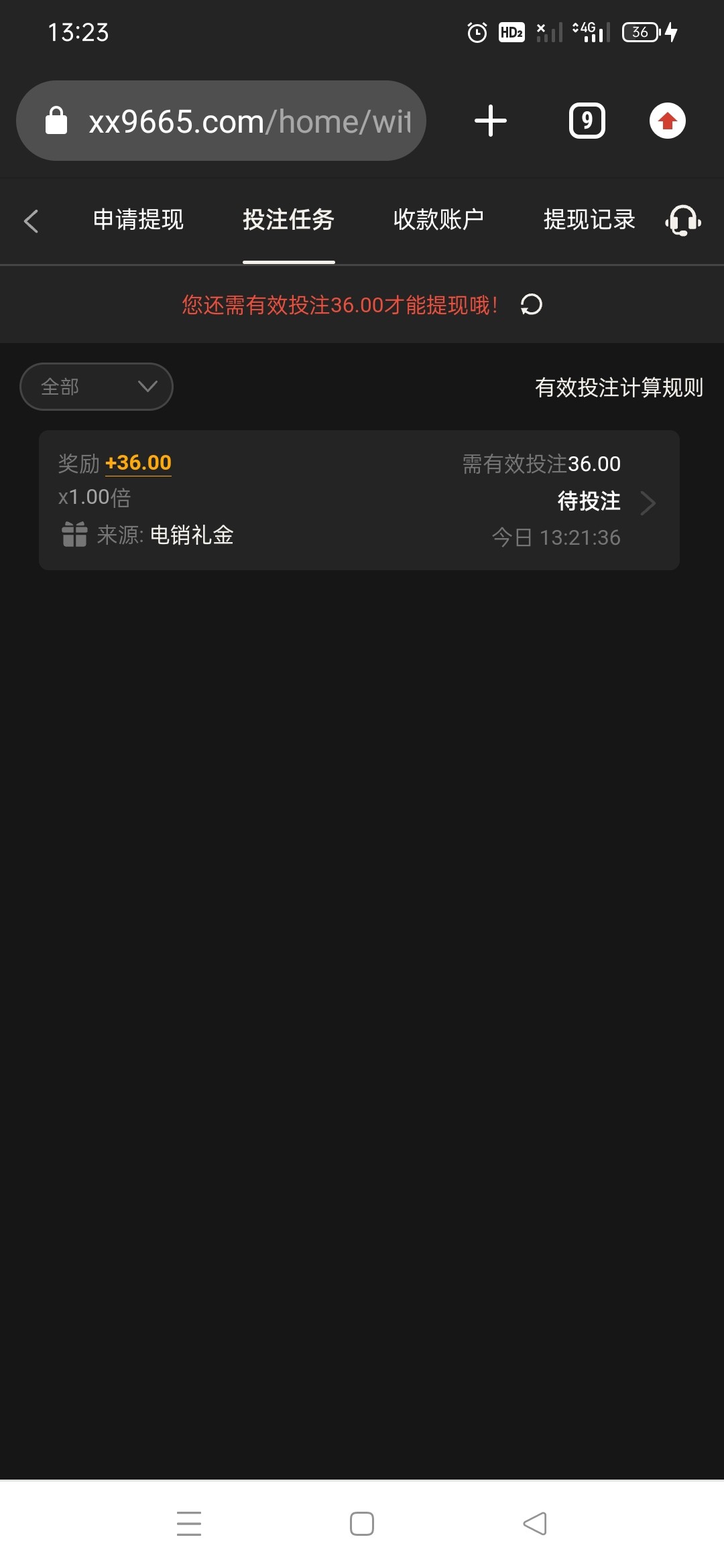Add a new browser tab
Screen dimensions: 724x1568
point(491,121)
